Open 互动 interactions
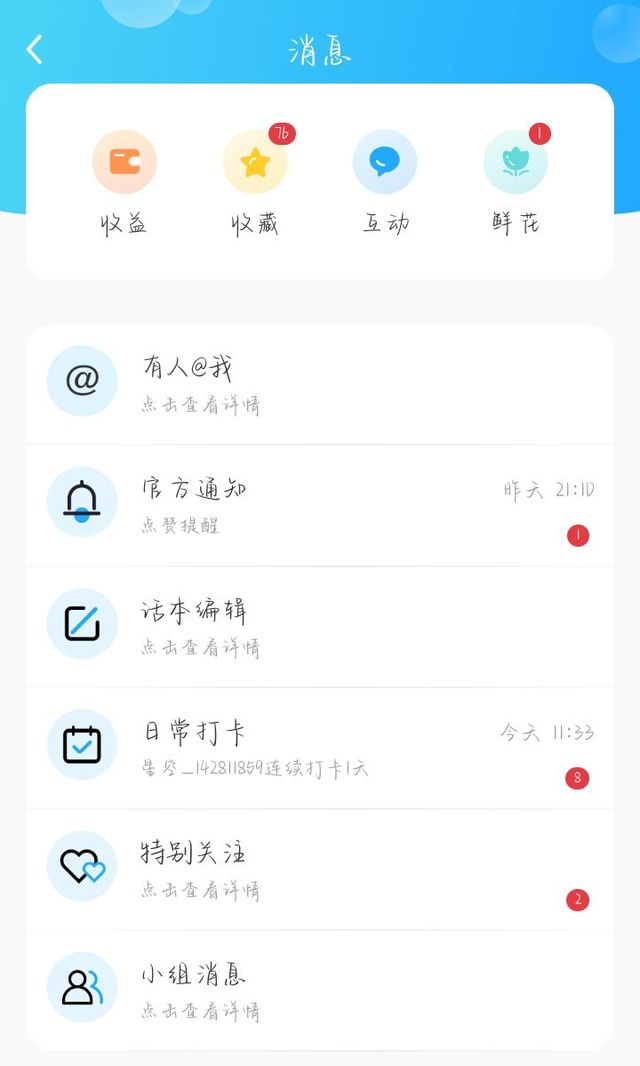Screen dimensions: 640x1066 point(385,182)
